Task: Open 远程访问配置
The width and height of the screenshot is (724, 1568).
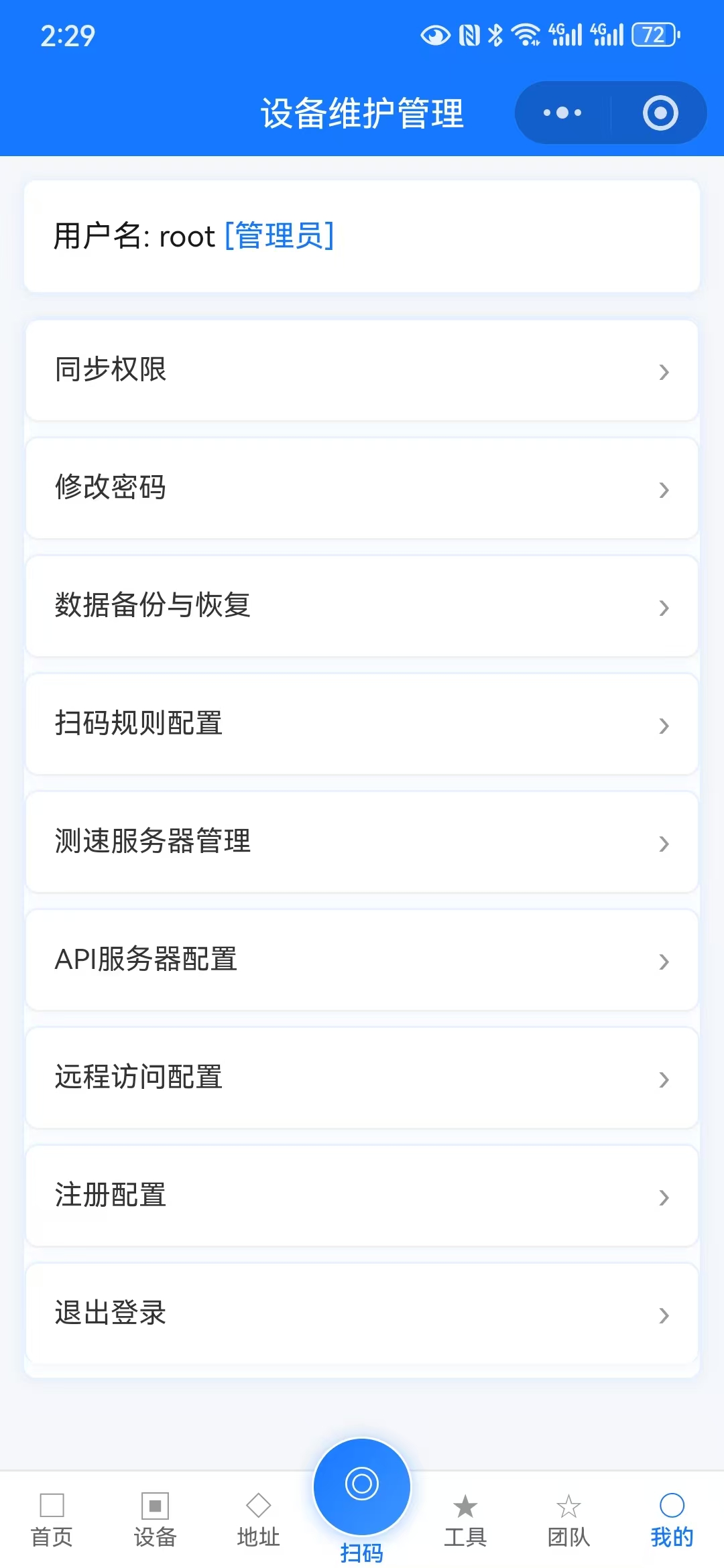Action: coord(362,1078)
